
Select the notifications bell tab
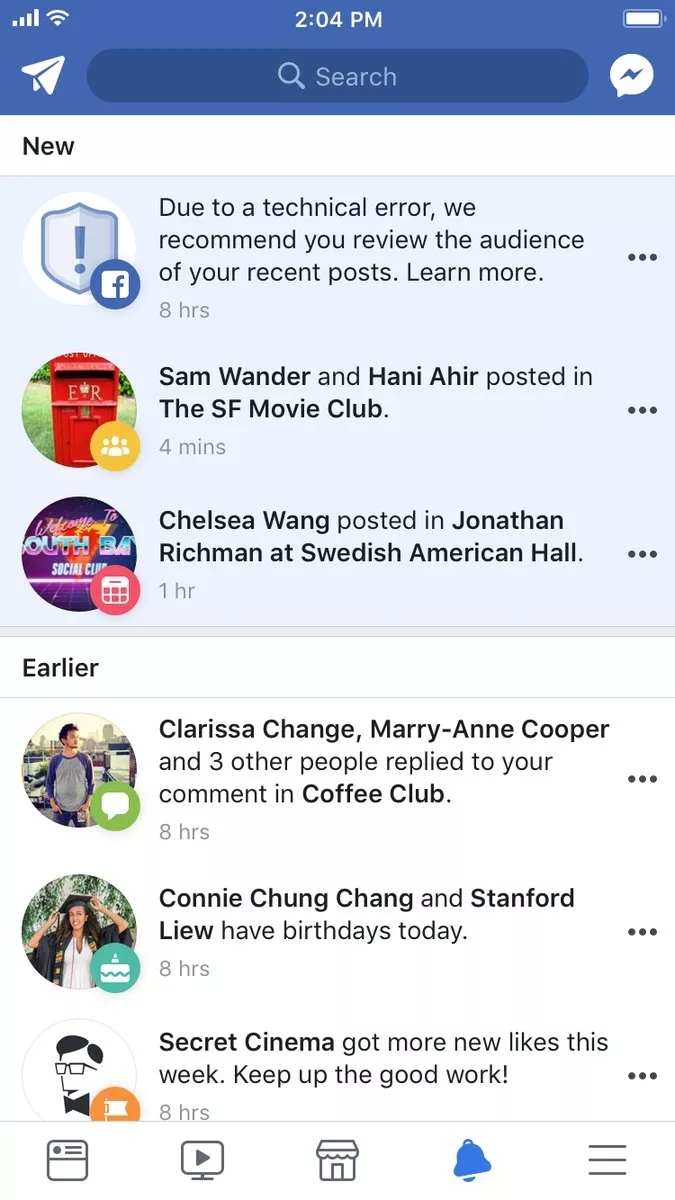click(x=472, y=1160)
